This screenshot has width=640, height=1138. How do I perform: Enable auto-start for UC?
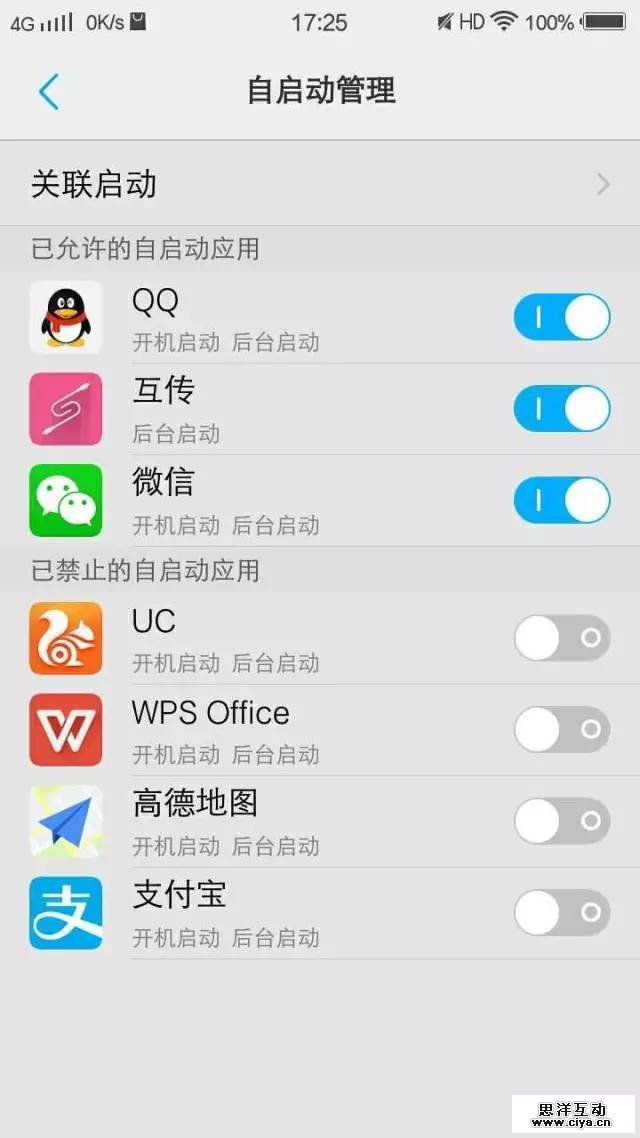click(562, 638)
